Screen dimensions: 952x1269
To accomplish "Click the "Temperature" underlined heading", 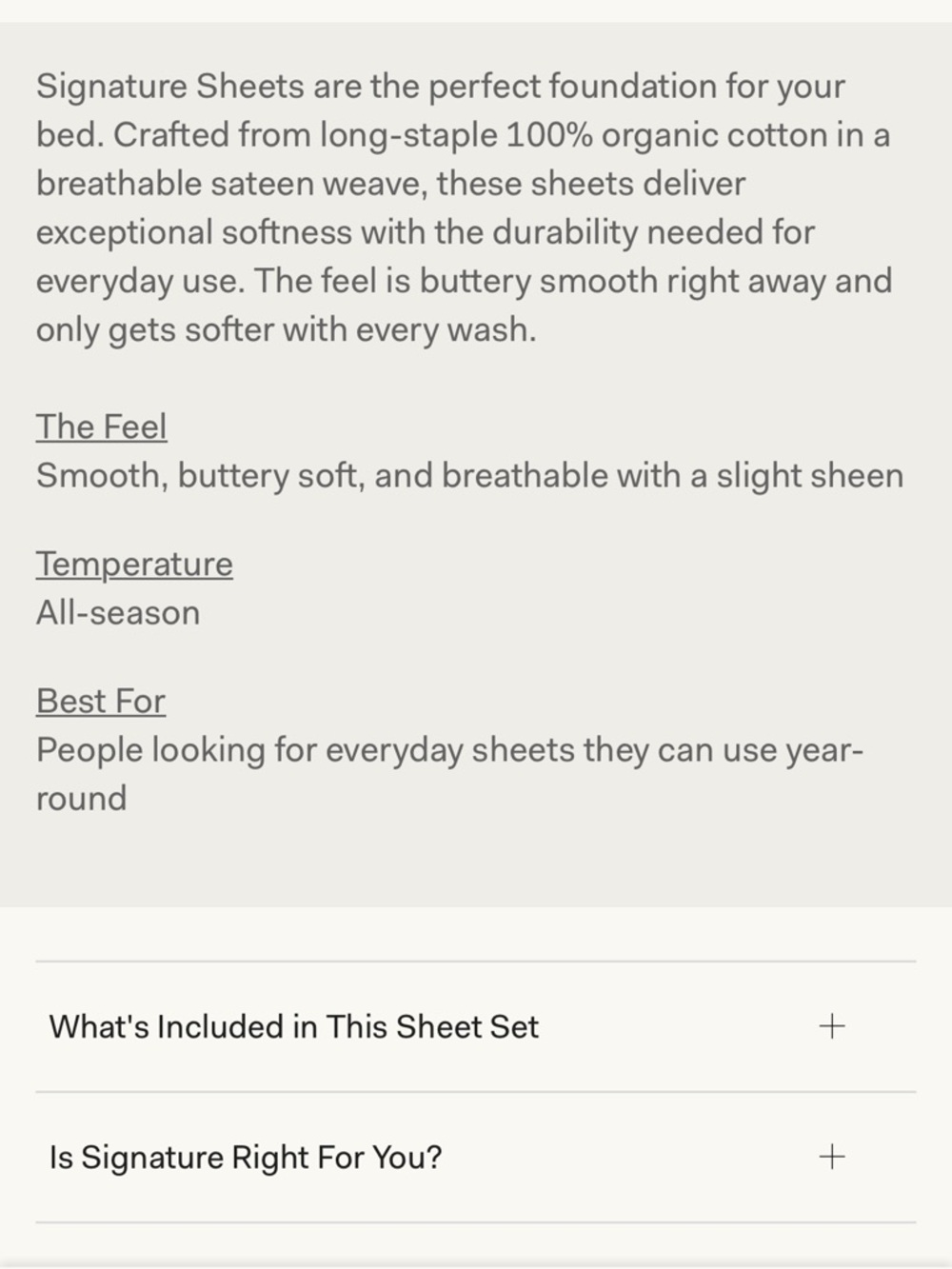I will [134, 564].
